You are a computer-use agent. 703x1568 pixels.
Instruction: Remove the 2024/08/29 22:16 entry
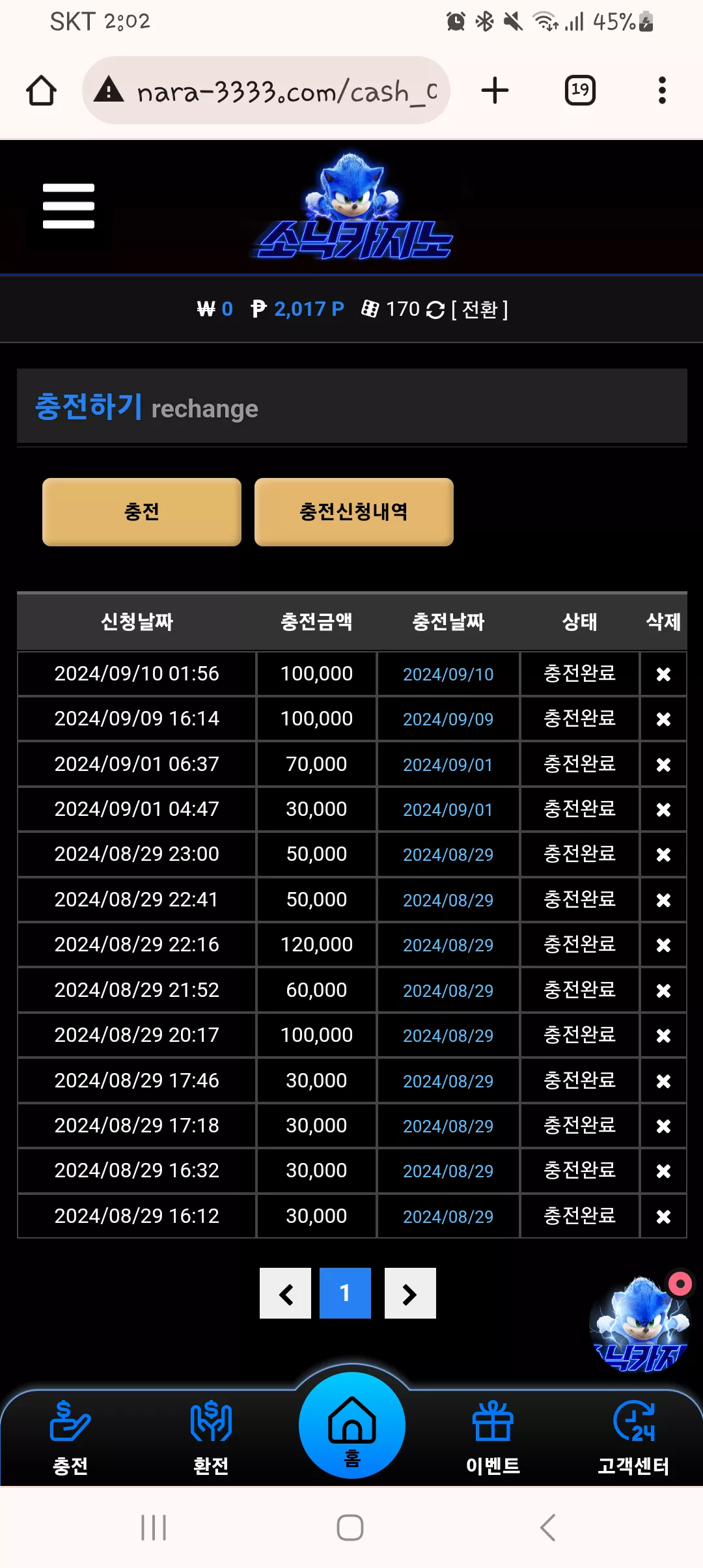[663, 945]
